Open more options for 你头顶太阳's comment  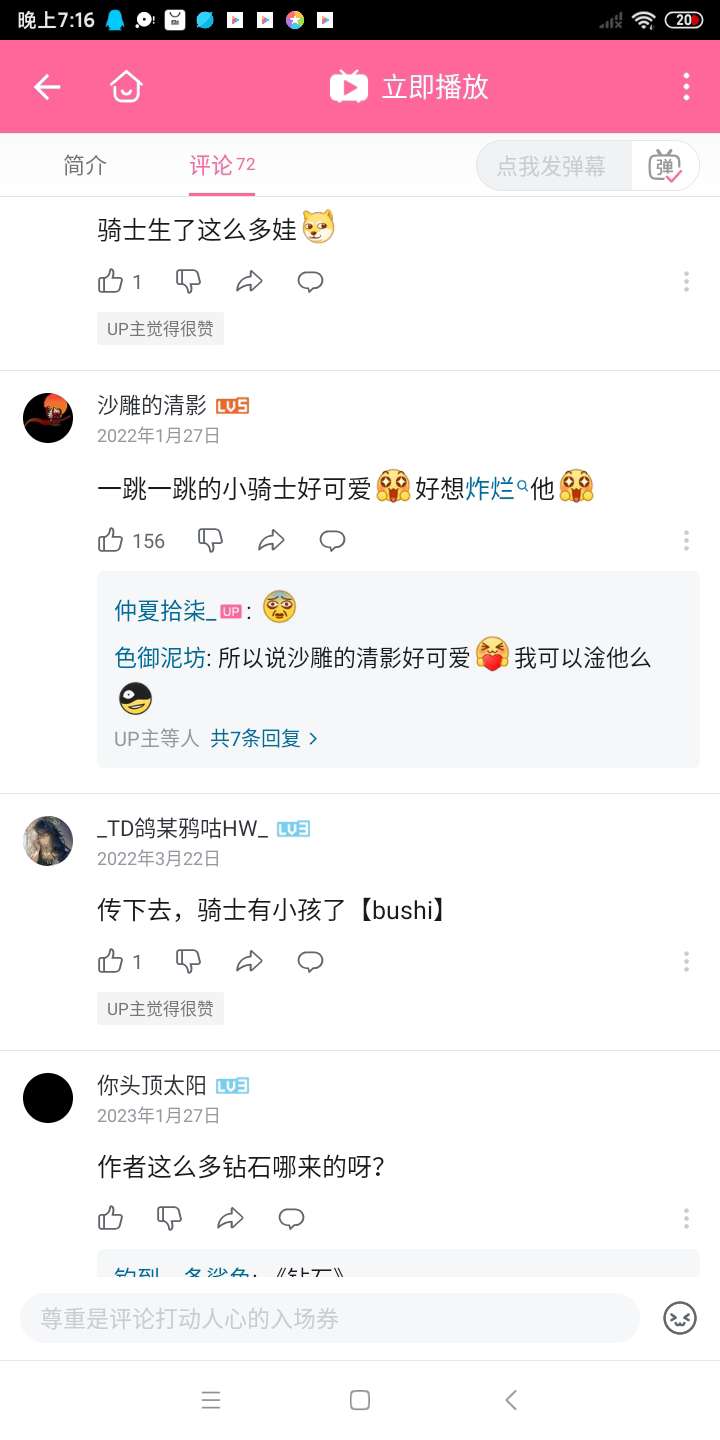point(686,1219)
